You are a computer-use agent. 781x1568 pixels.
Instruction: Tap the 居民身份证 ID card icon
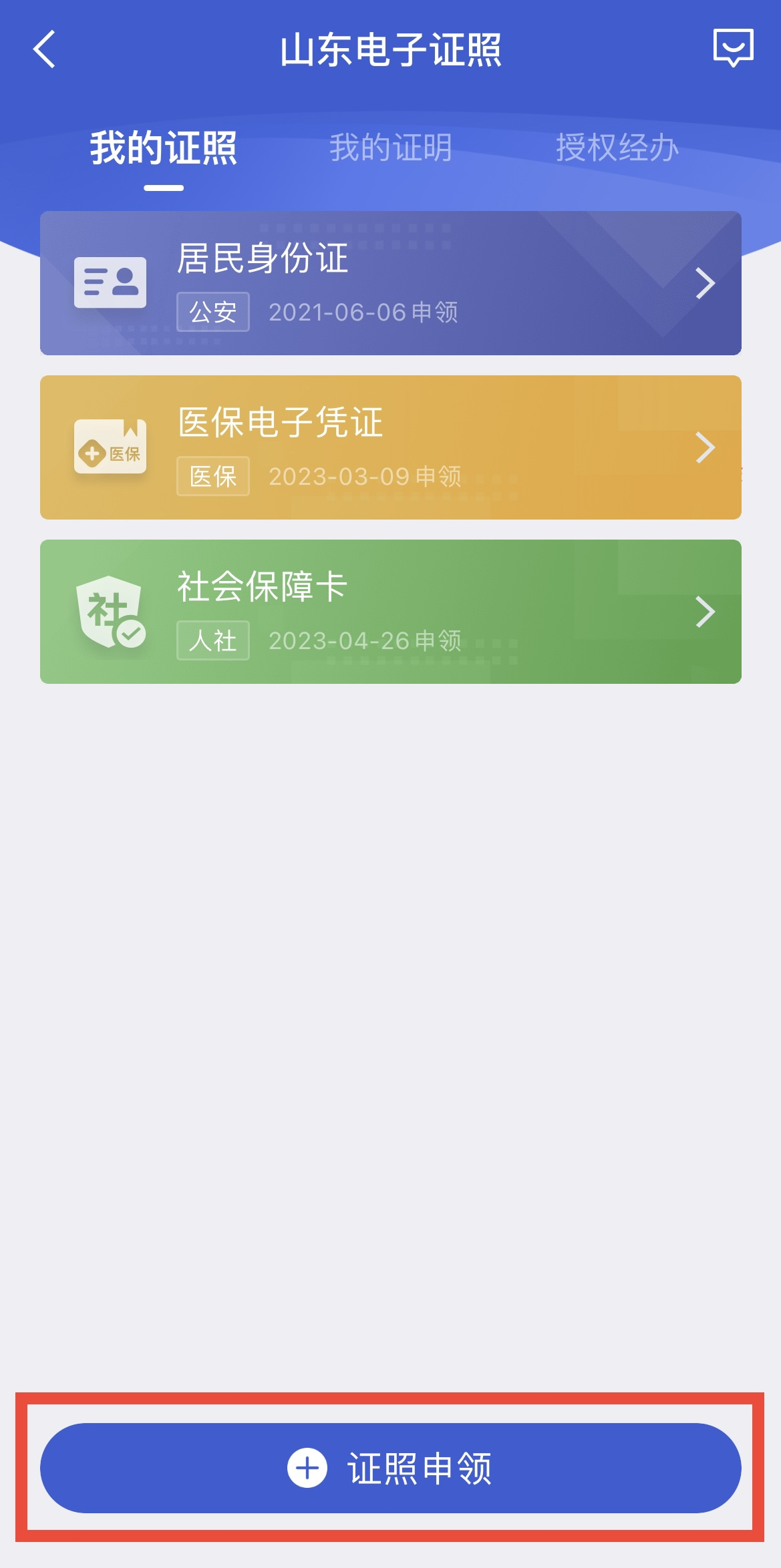coord(111,283)
